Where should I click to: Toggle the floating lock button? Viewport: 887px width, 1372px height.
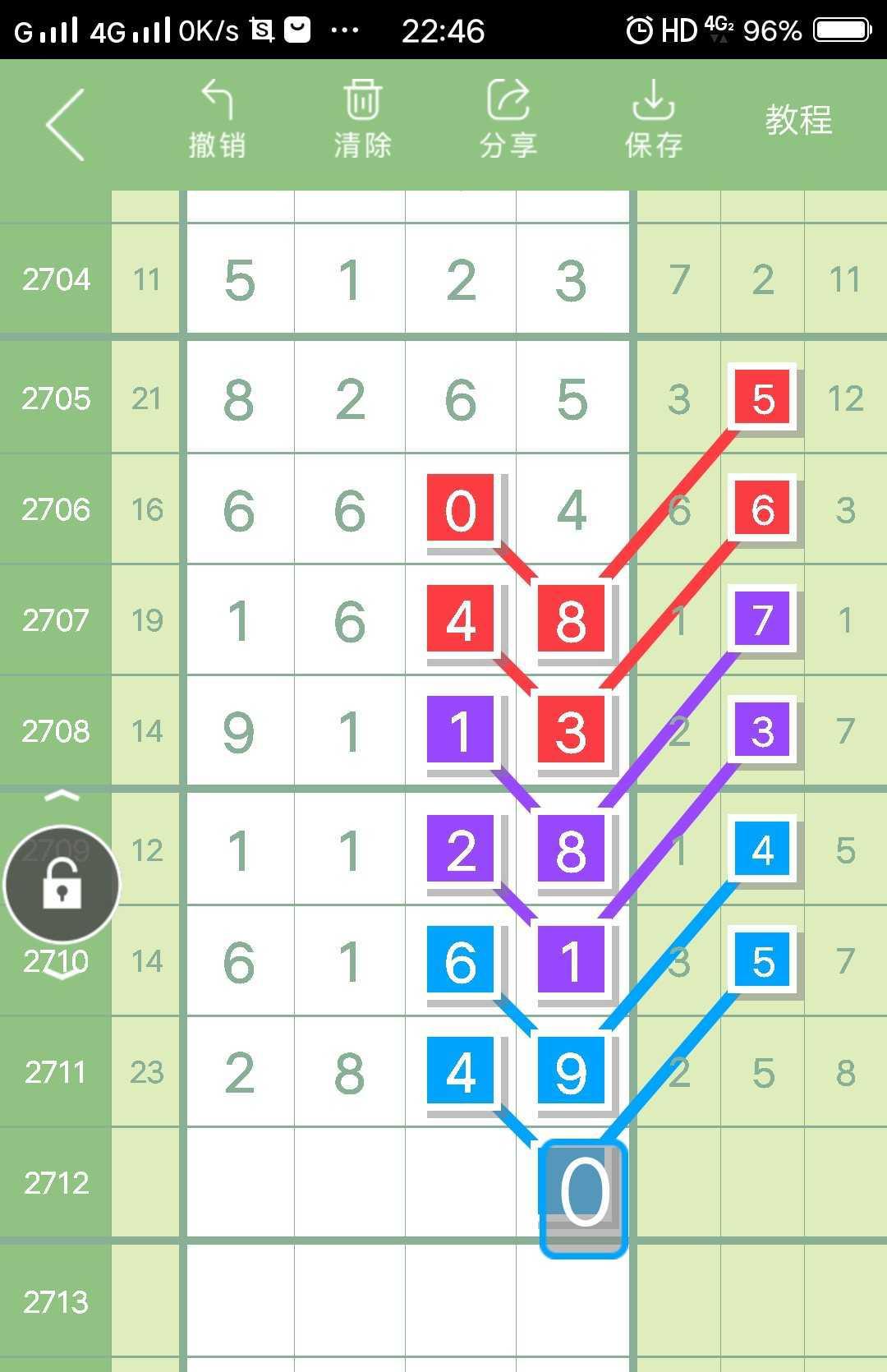[62, 885]
